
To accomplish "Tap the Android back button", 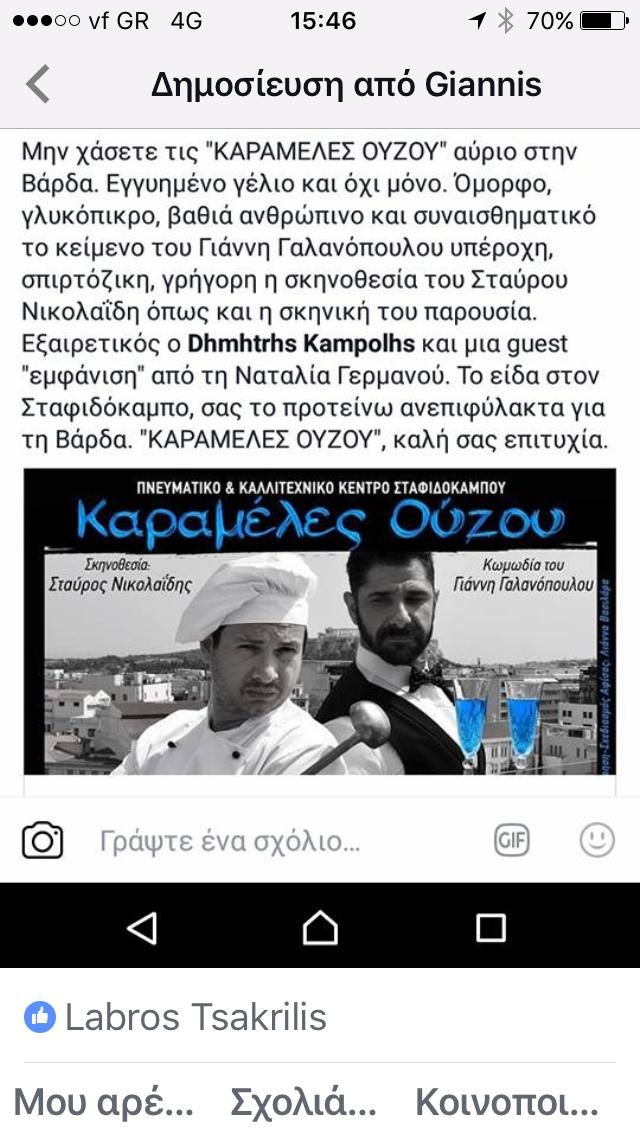I will pos(142,927).
